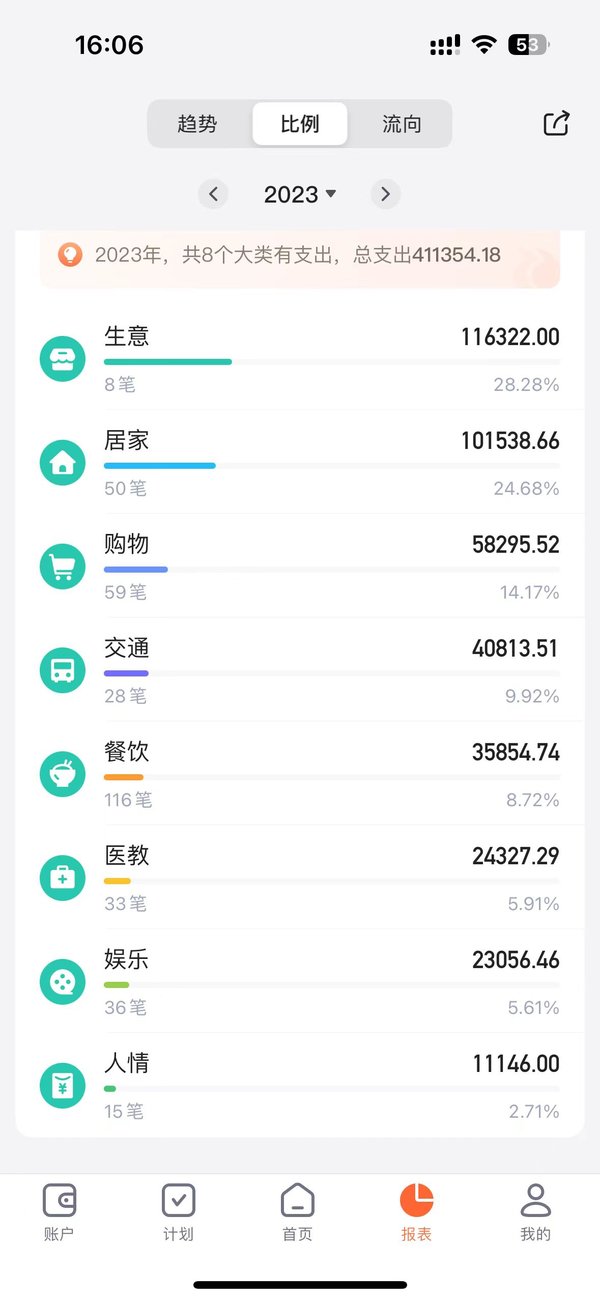Return to the 首页 tab
Viewport: 600px width, 1301px height.
(297, 1211)
